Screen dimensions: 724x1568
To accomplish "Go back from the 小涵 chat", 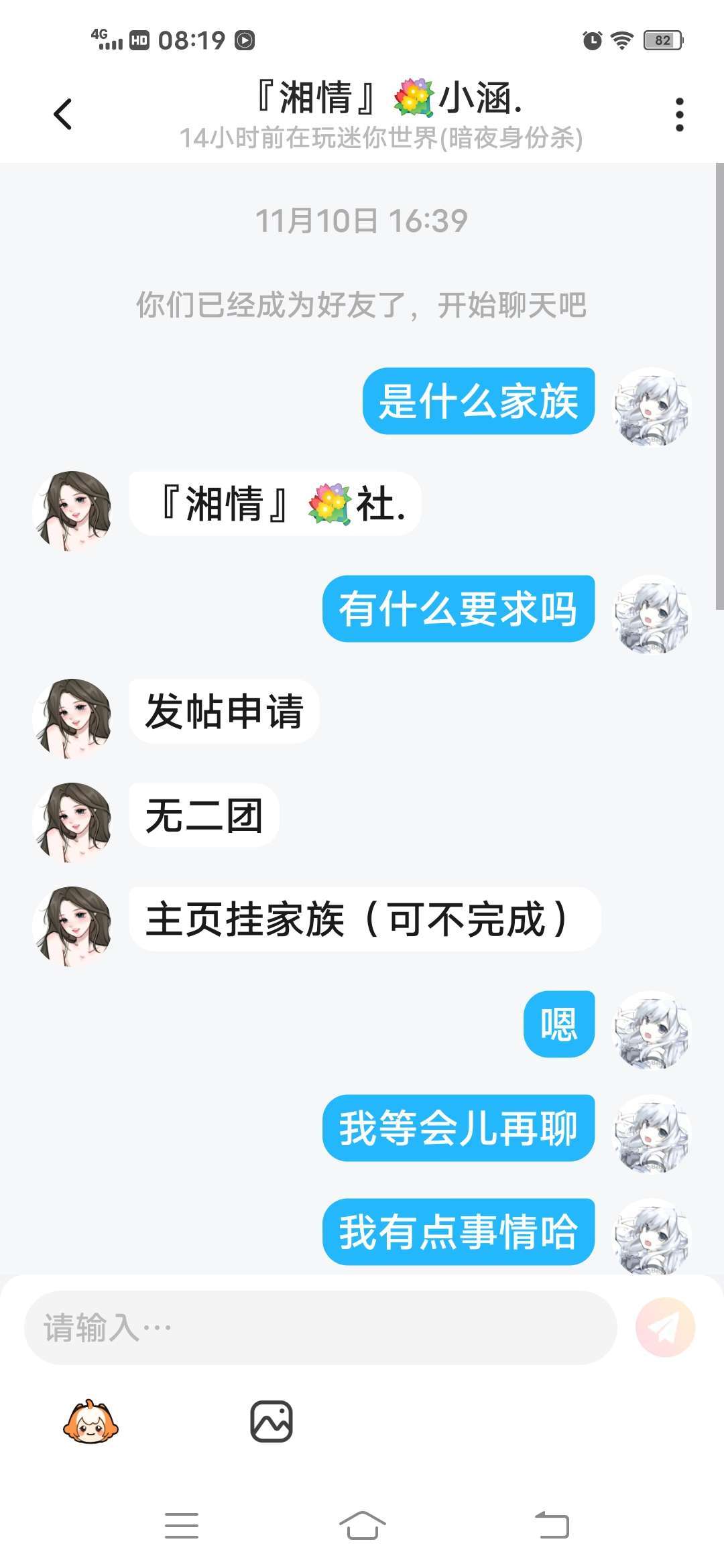I will [x=63, y=114].
